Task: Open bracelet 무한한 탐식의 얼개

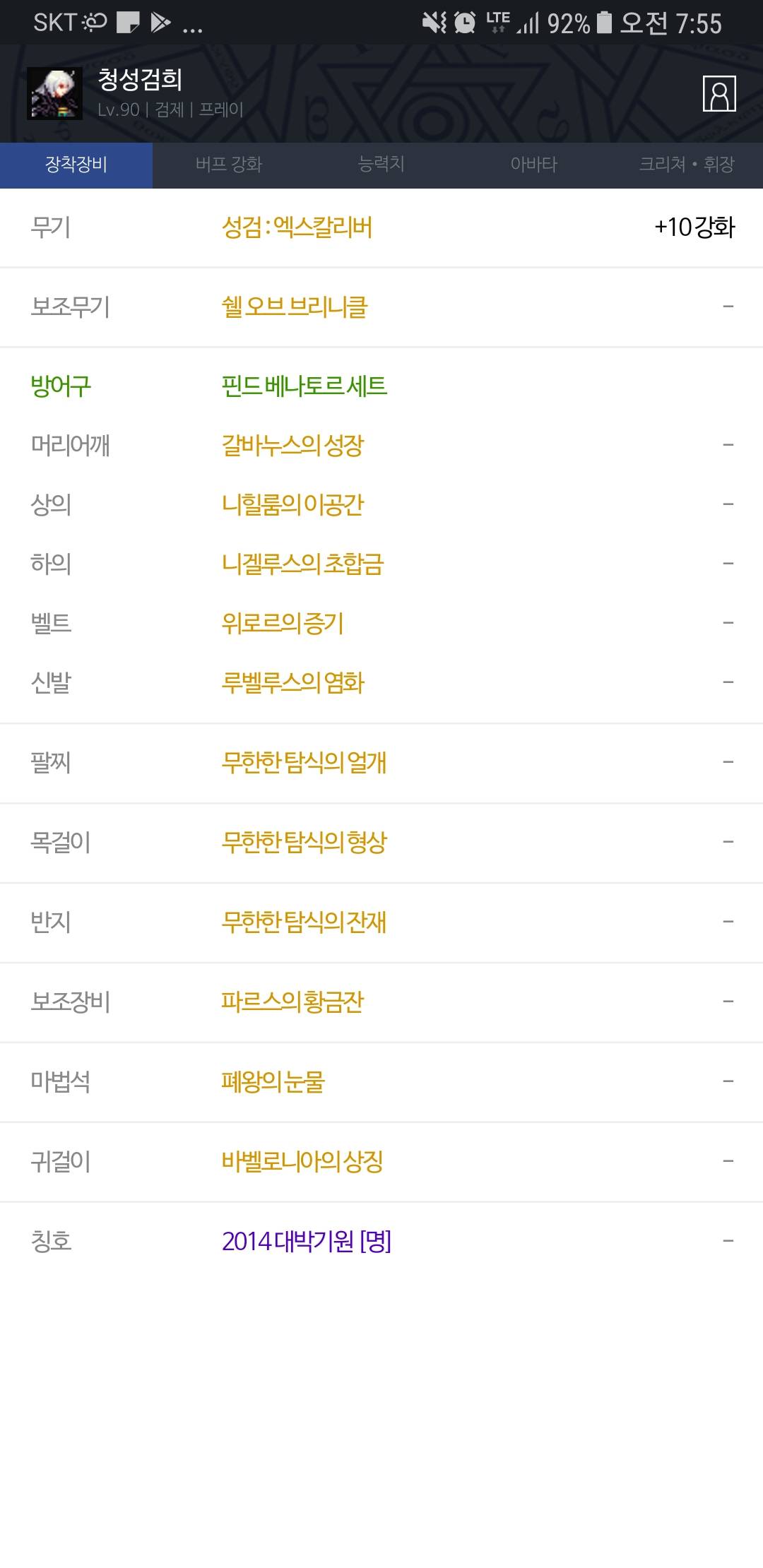Action: pos(381,763)
